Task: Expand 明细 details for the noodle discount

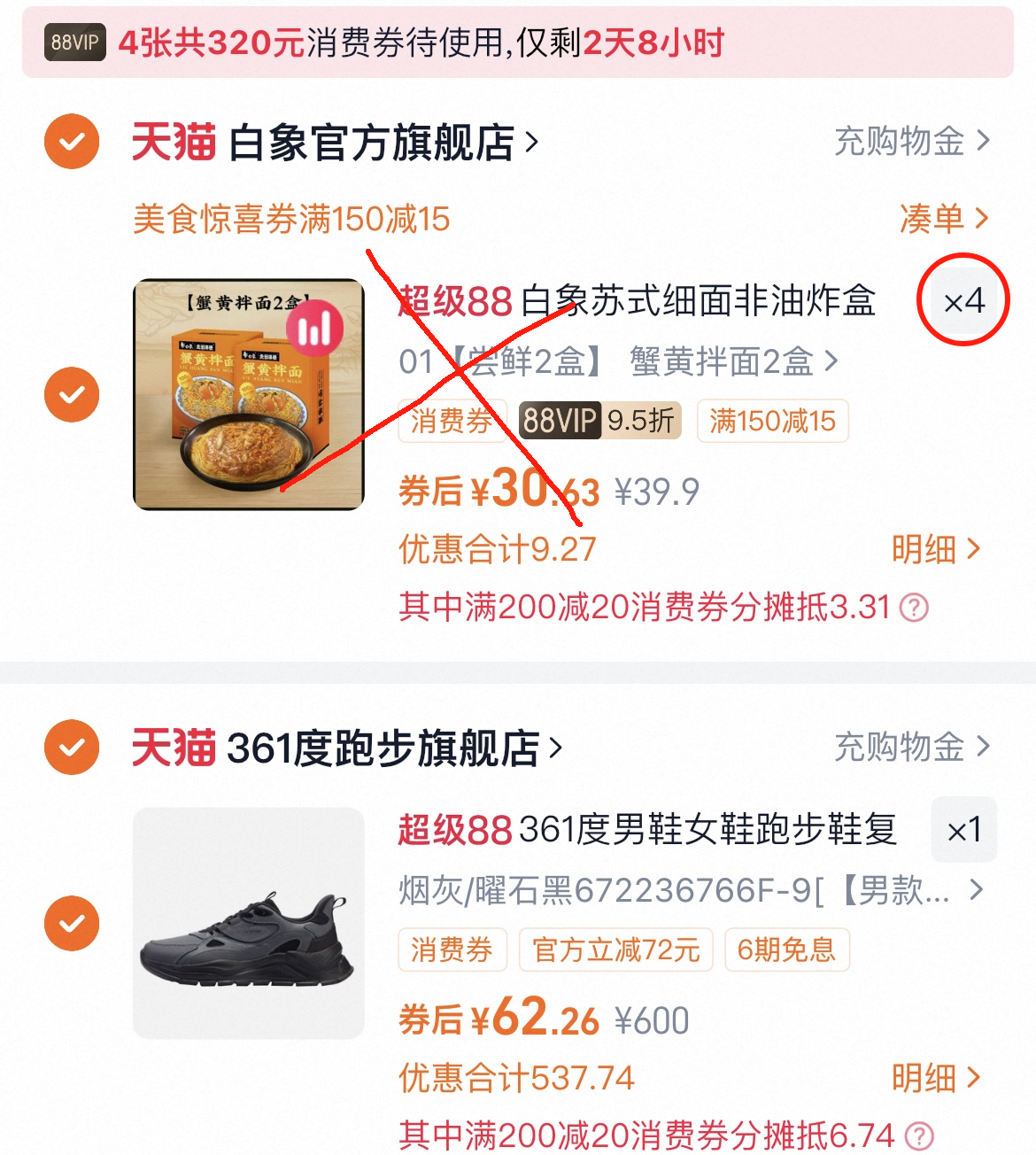Action: click(929, 549)
